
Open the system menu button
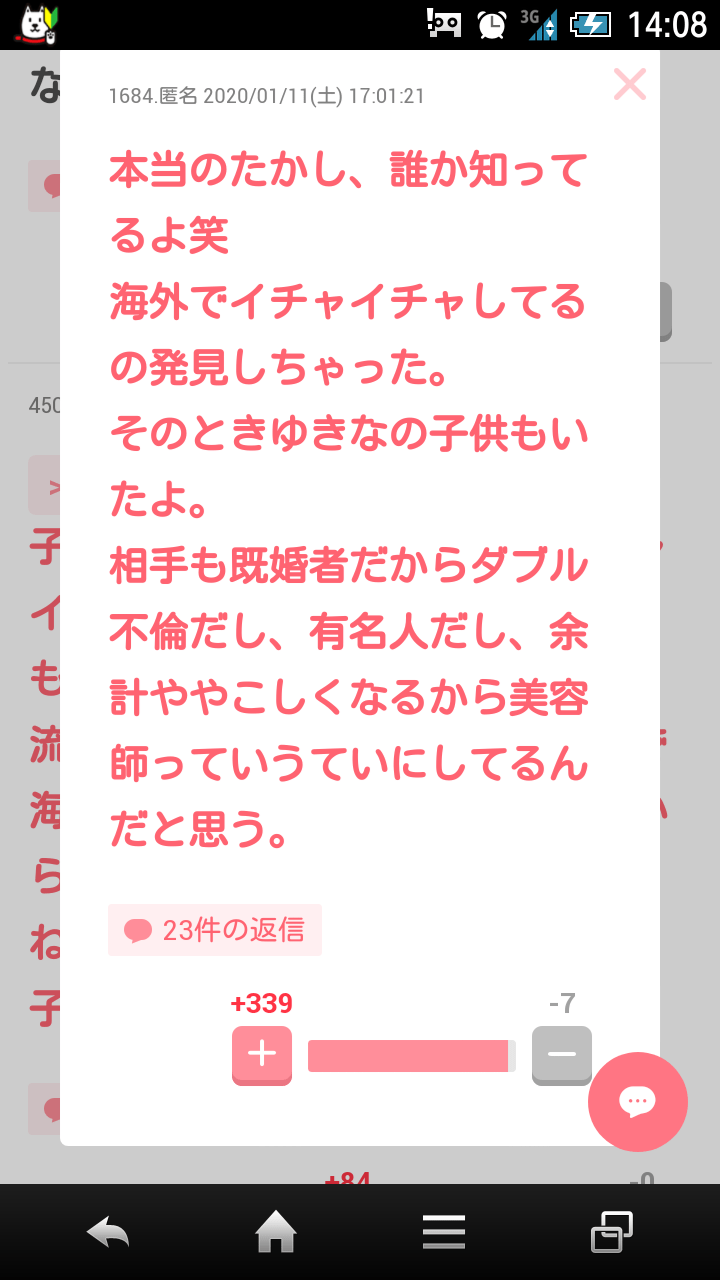coord(444,1232)
